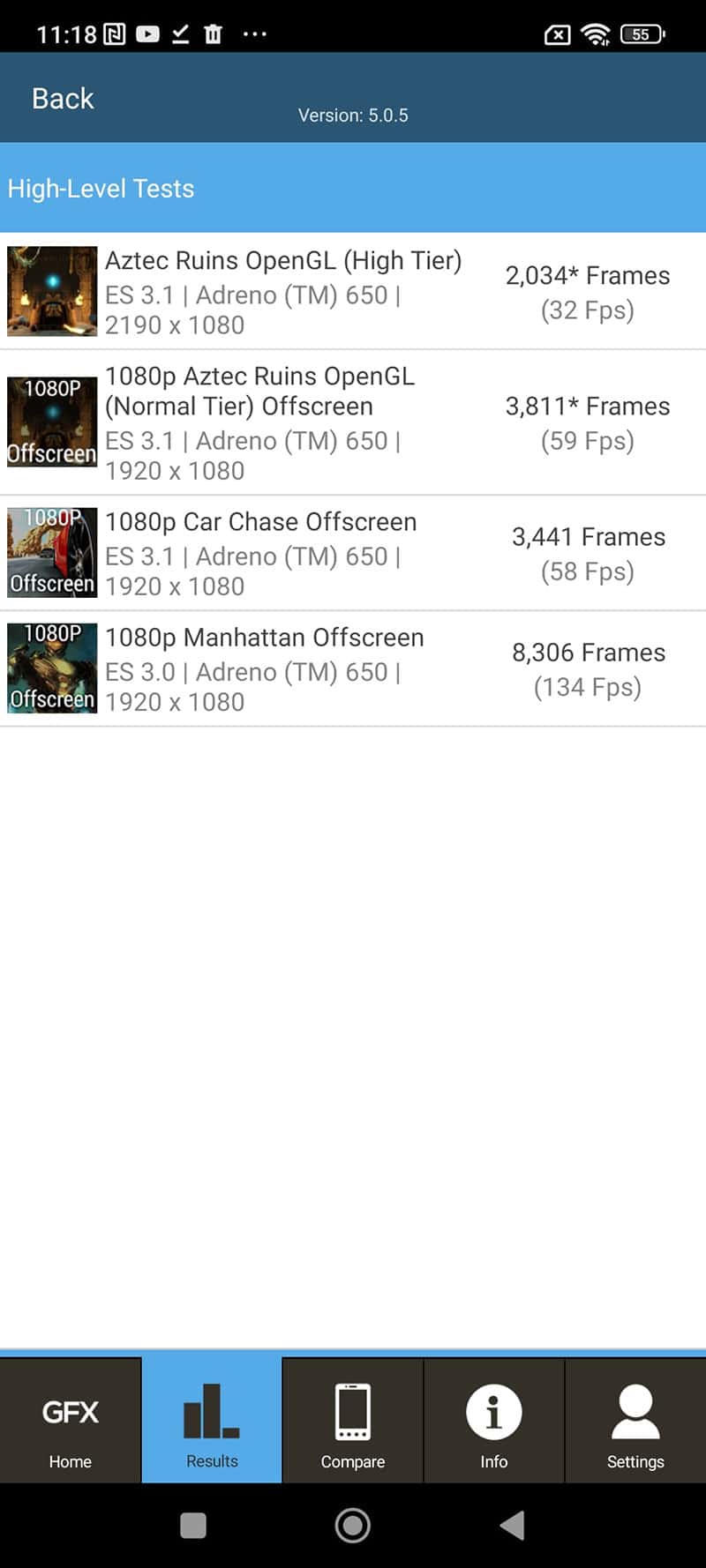Go to the GFX Home tab
Viewport: 706px width, 1568px height.
(71, 1422)
